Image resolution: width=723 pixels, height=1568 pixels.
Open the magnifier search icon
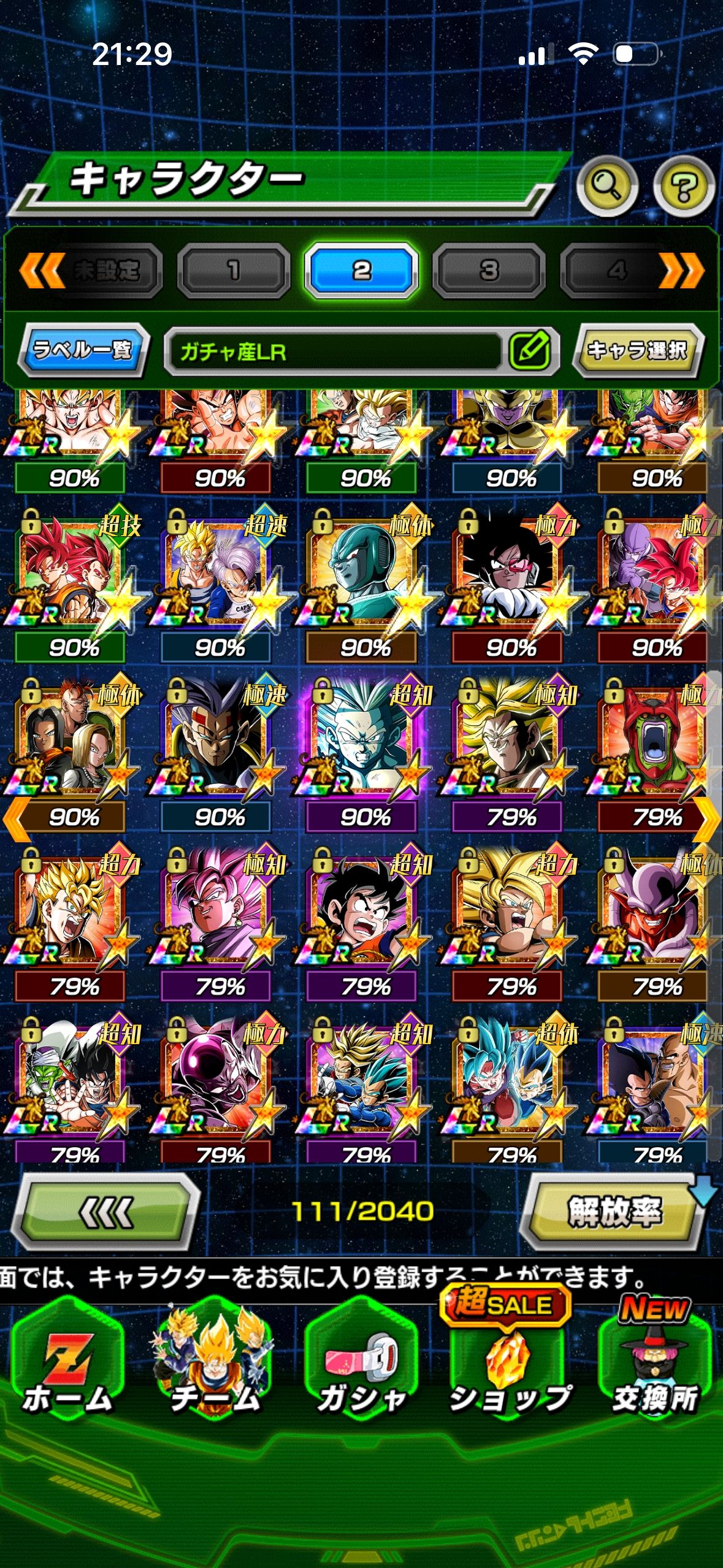(x=606, y=186)
